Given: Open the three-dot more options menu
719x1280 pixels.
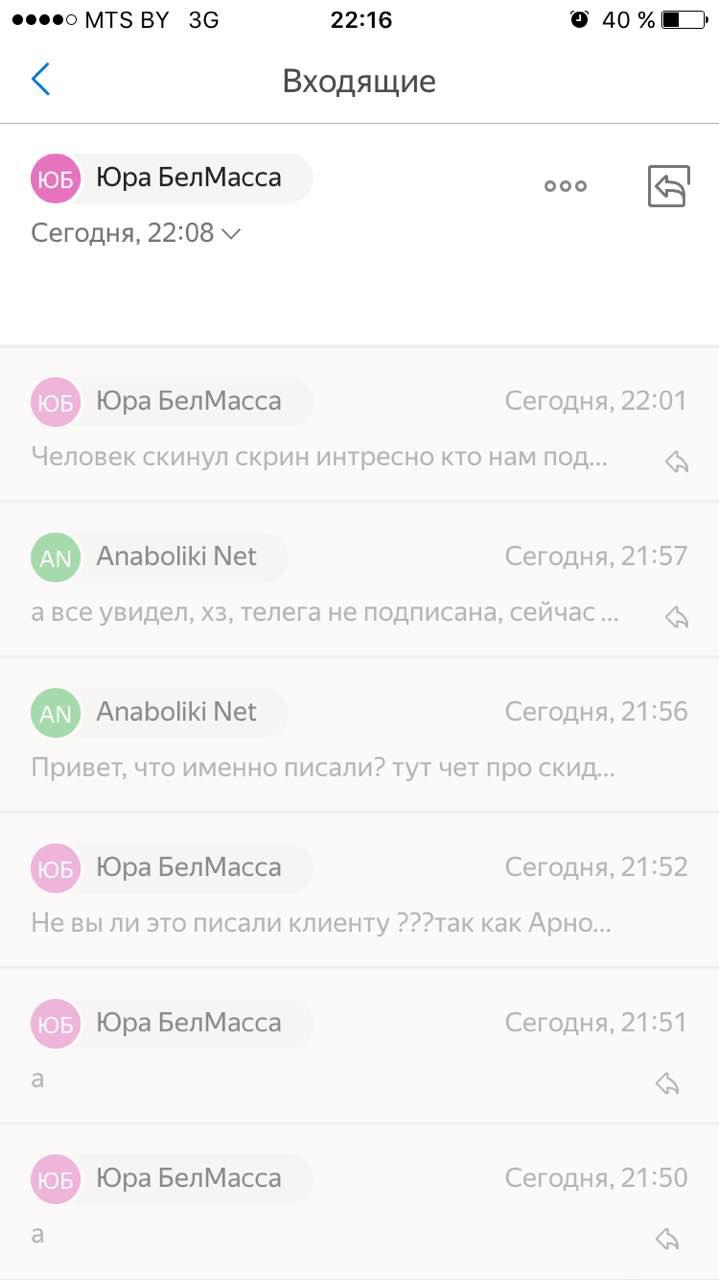Looking at the screenshot, I should click(565, 186).
